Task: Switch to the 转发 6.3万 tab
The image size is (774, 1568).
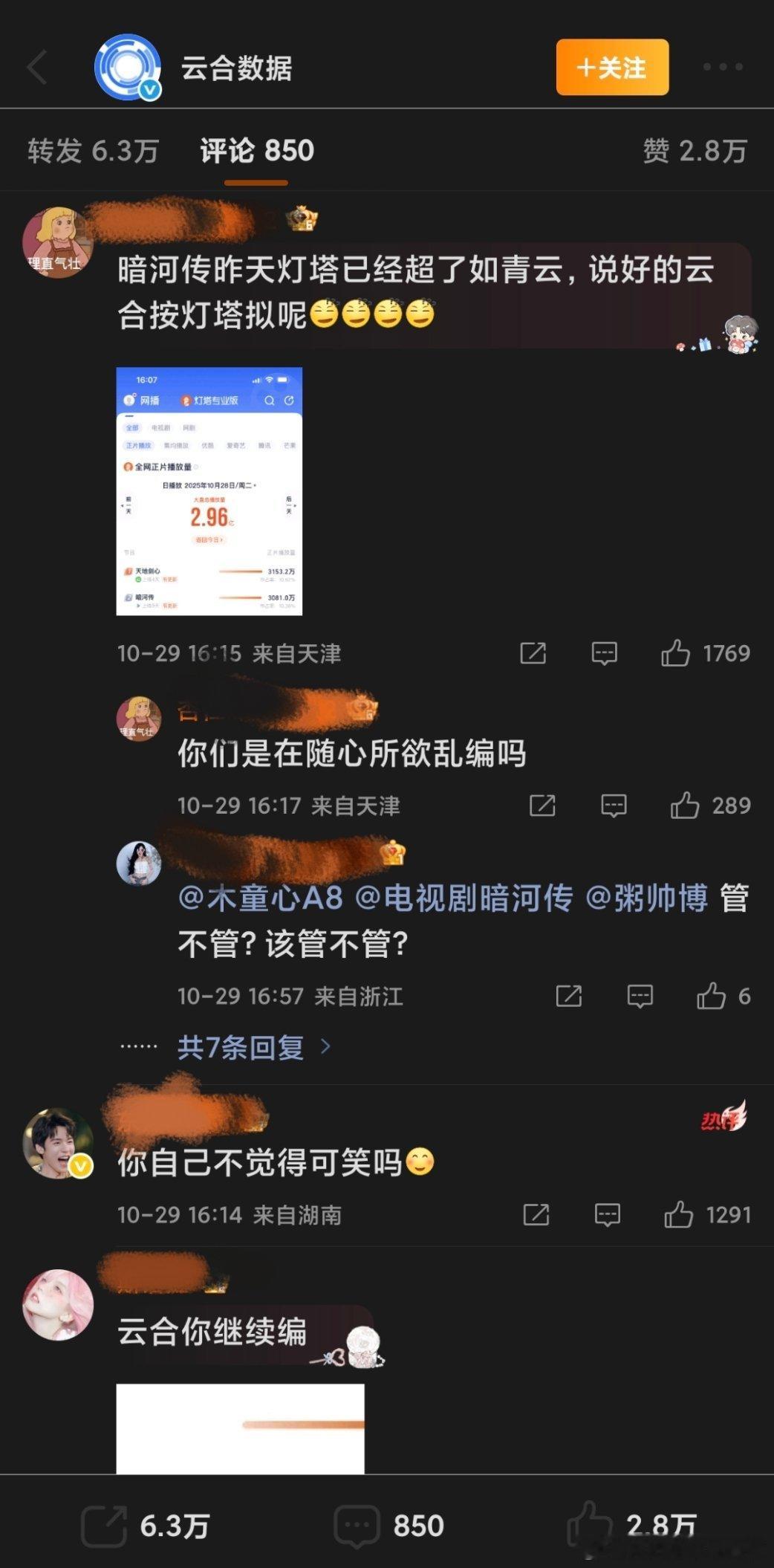Action: point(91,150)
